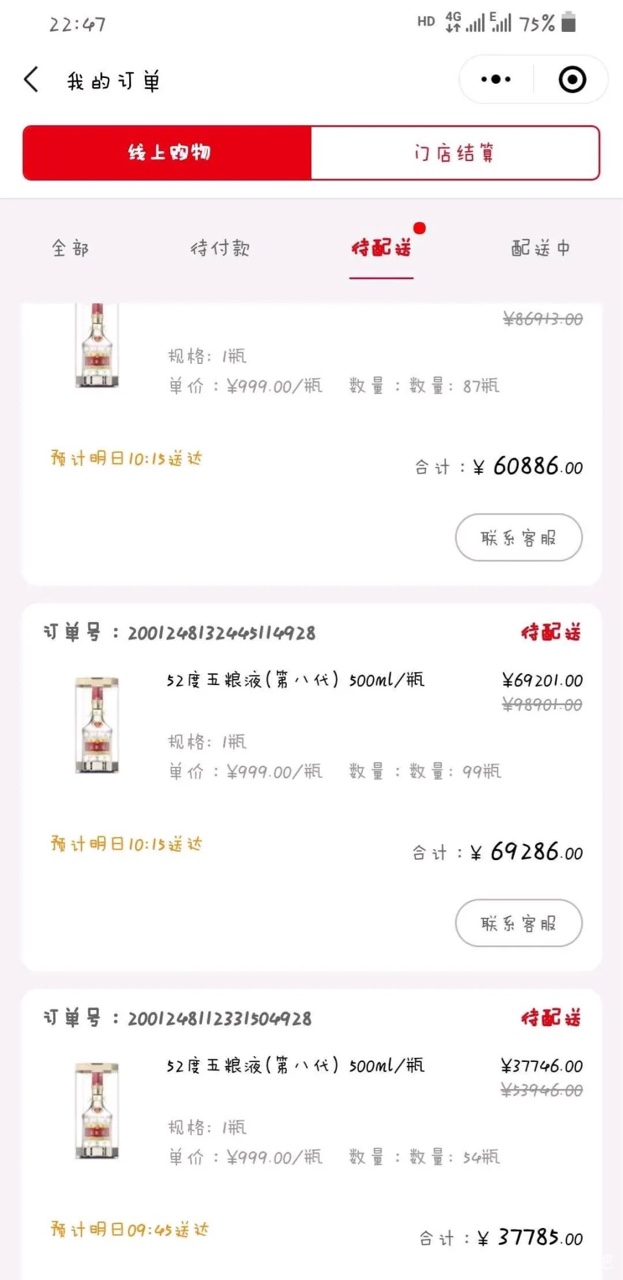
Task: Switch to 线上购物 segment
Action: [x=168, y=153]
